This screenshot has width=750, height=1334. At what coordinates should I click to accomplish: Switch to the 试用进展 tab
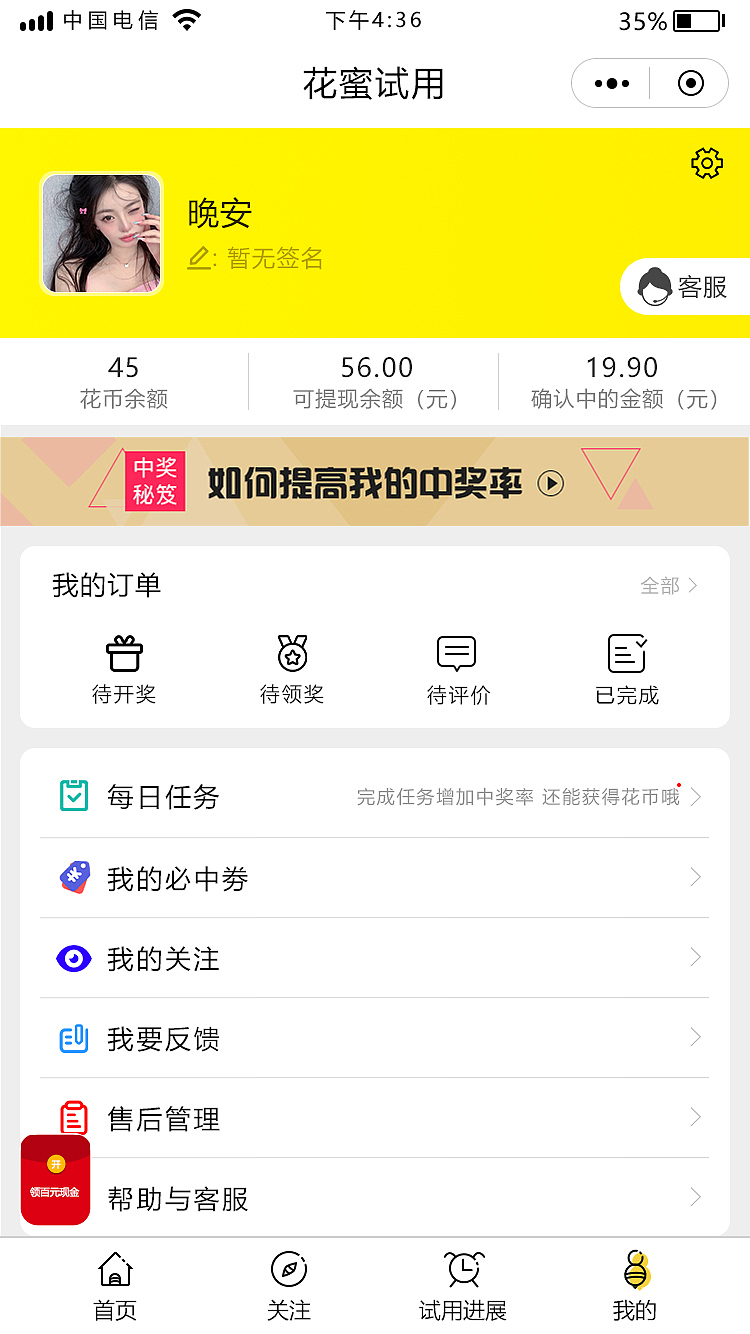click(x=463, y=1286)
